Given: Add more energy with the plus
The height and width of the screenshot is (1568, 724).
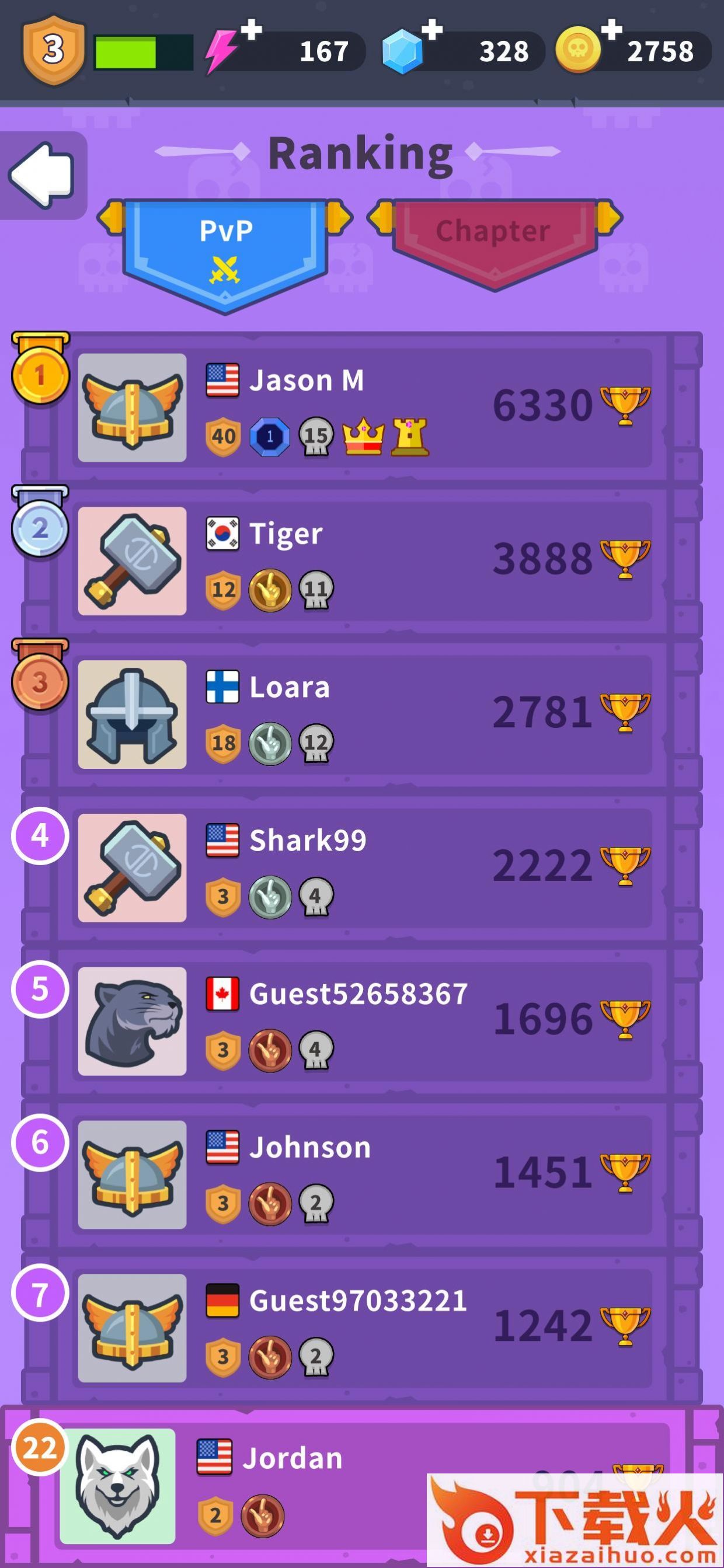Looking at the screenshot, I should coord(251,29).
